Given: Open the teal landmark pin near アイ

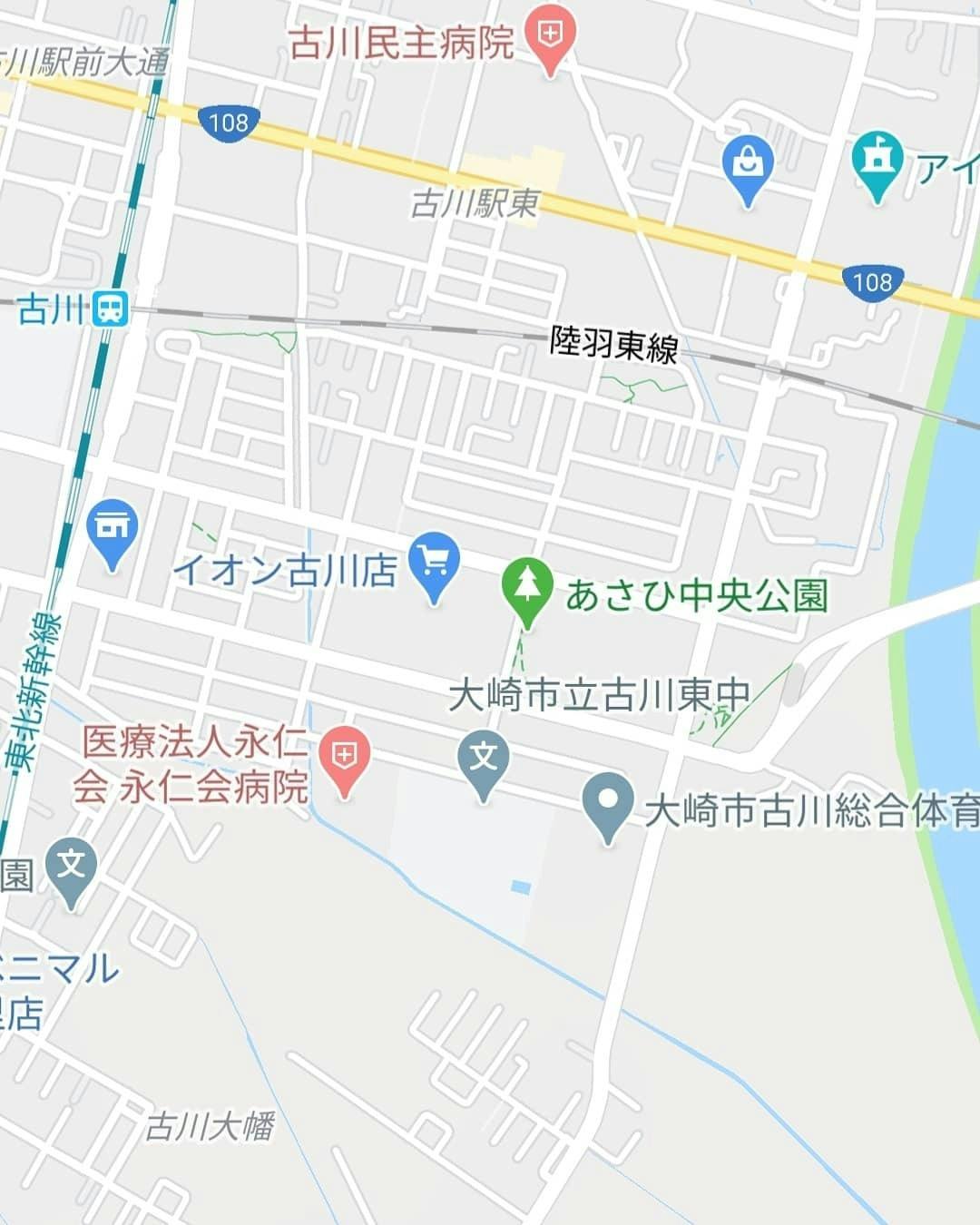Looking at the screenshot, I should click(x=877, y=161).
